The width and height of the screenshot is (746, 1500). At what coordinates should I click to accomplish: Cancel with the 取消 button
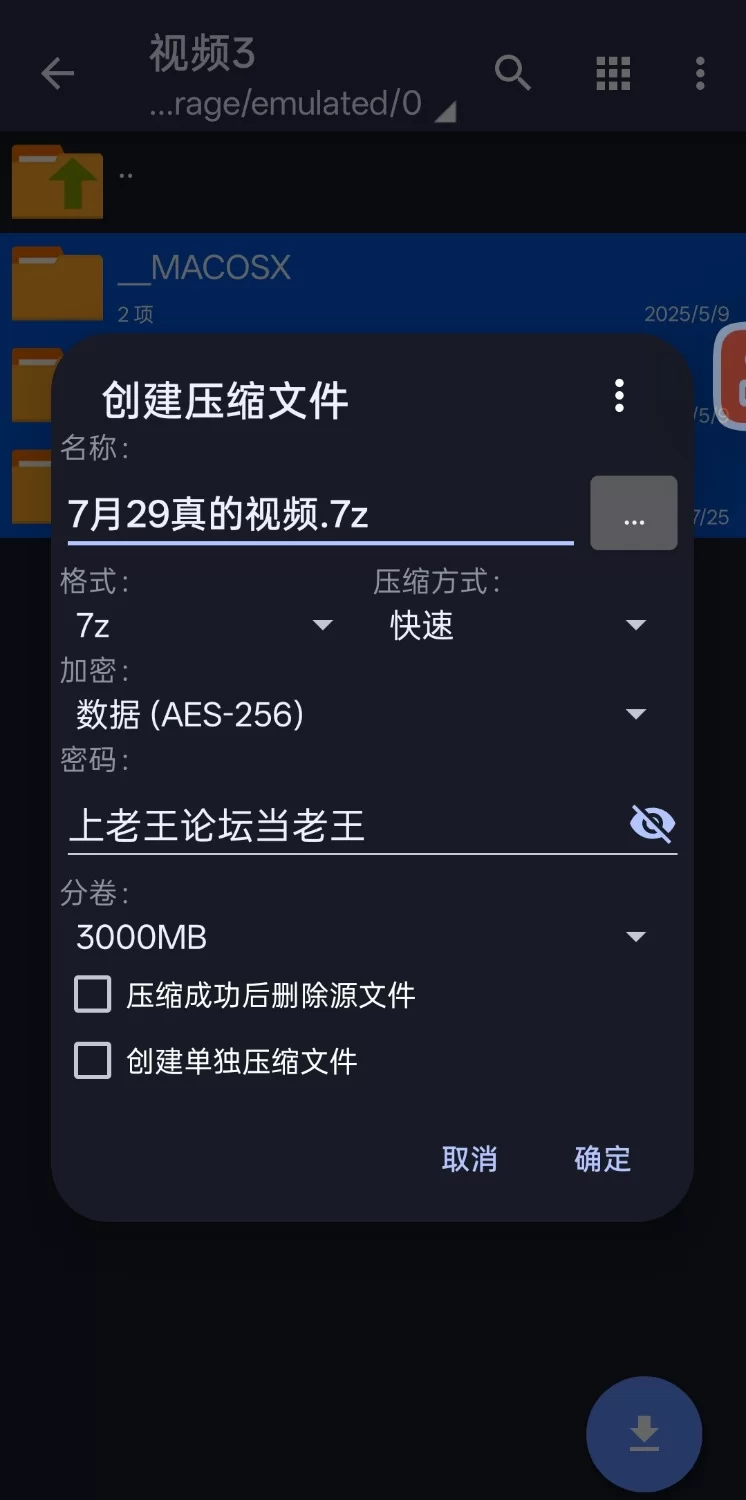point(469,1159)
